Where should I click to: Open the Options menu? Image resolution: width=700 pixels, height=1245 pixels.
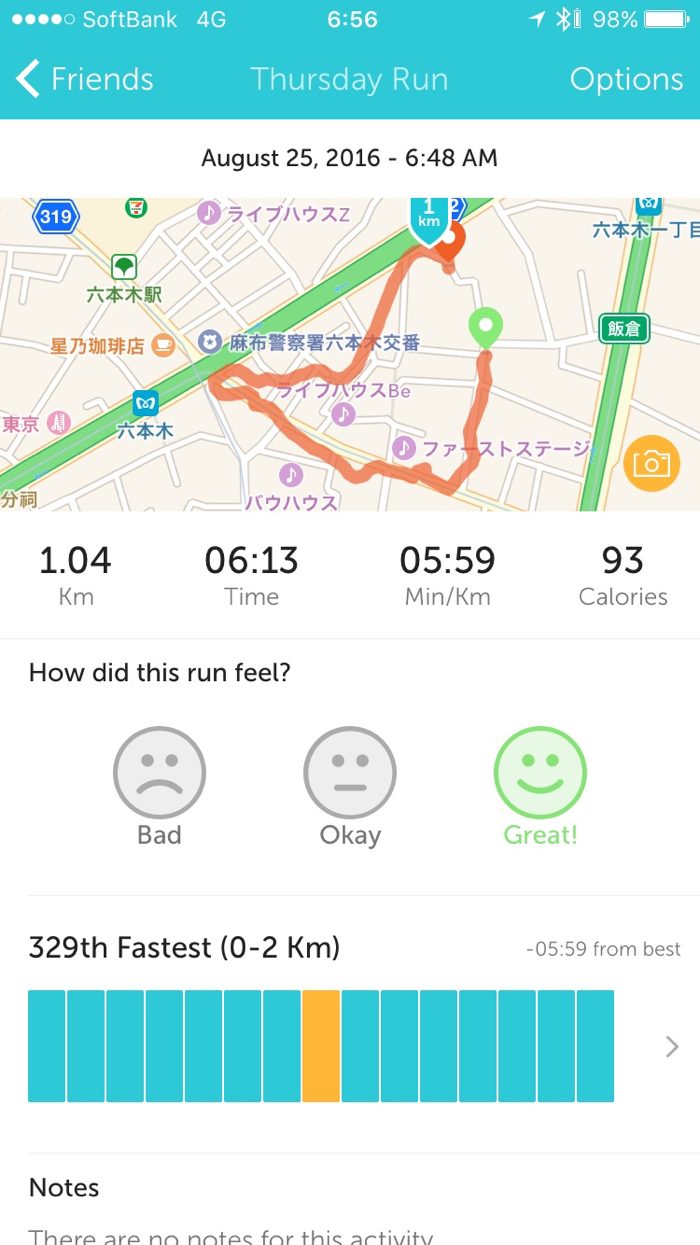point(626,79)
